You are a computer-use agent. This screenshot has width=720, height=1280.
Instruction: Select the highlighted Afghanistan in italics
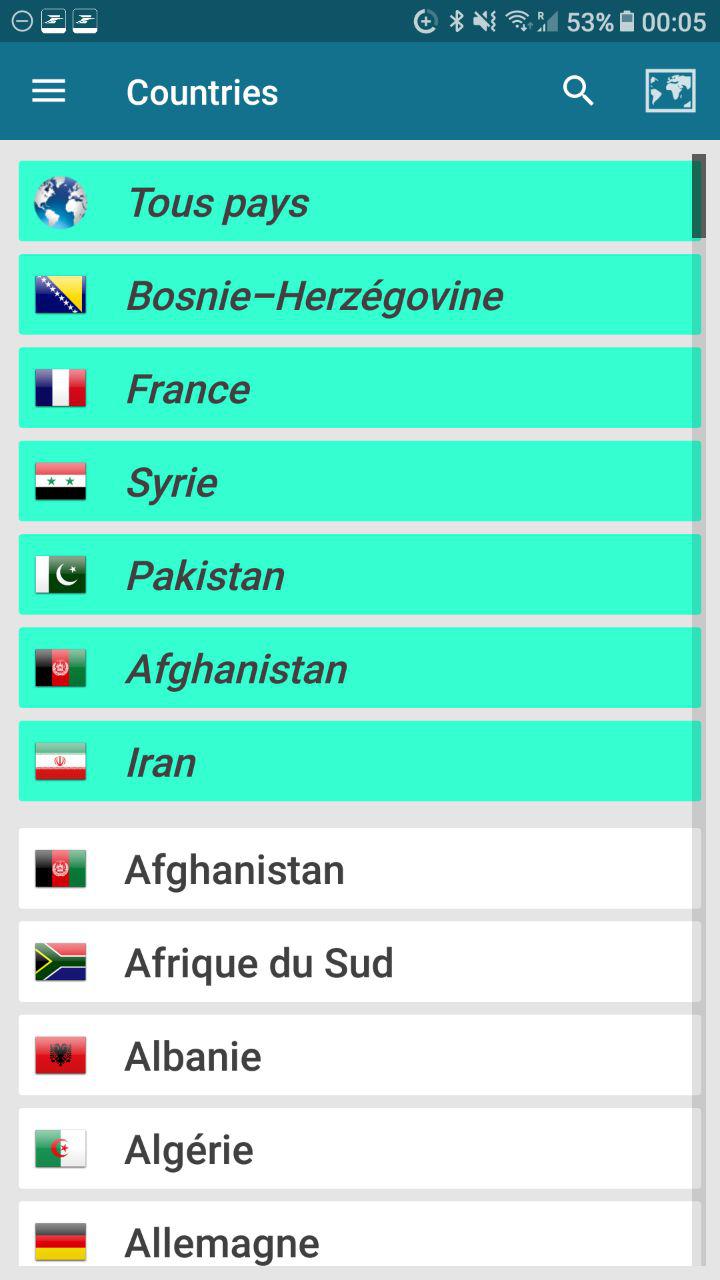358,668
